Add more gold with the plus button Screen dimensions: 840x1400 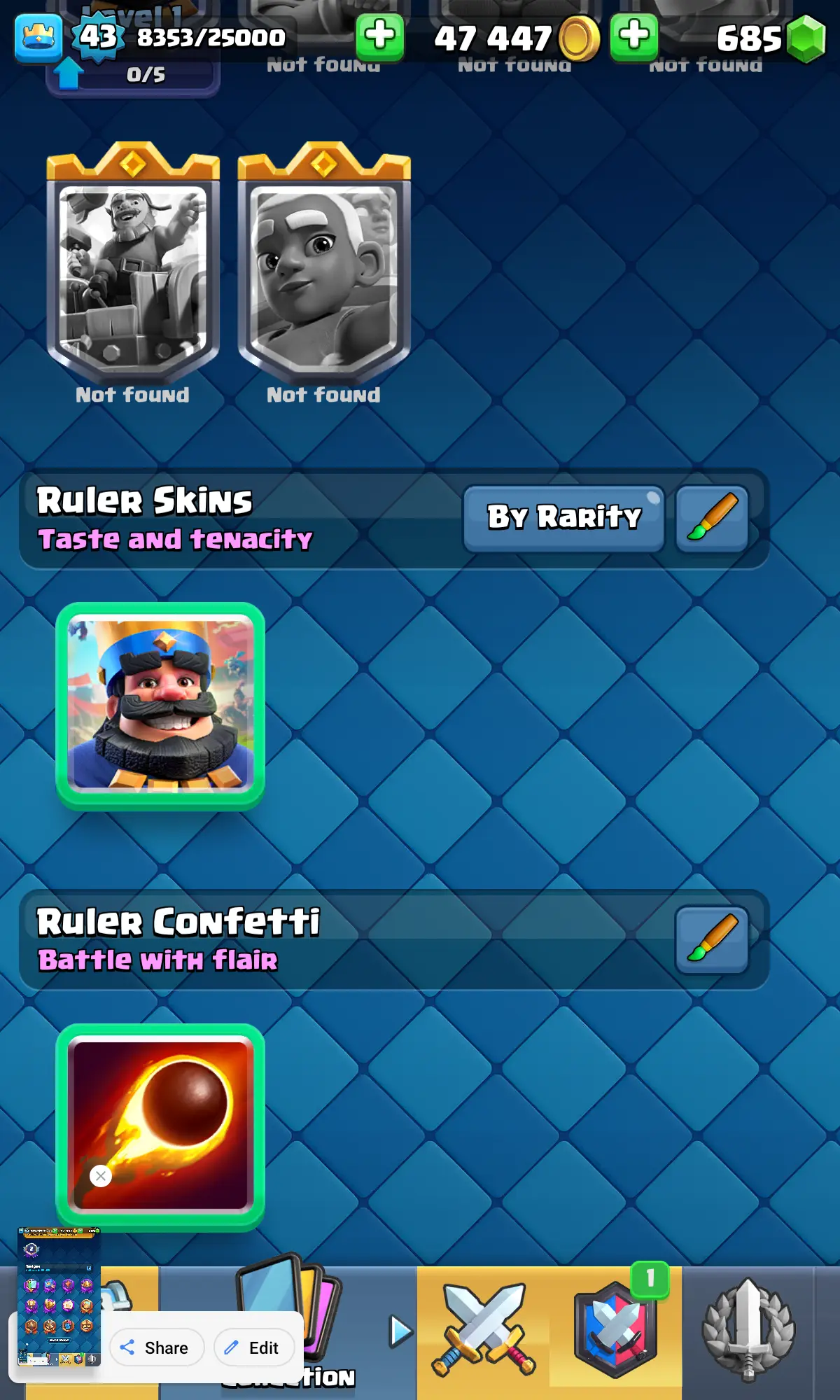tap(380, 35)
